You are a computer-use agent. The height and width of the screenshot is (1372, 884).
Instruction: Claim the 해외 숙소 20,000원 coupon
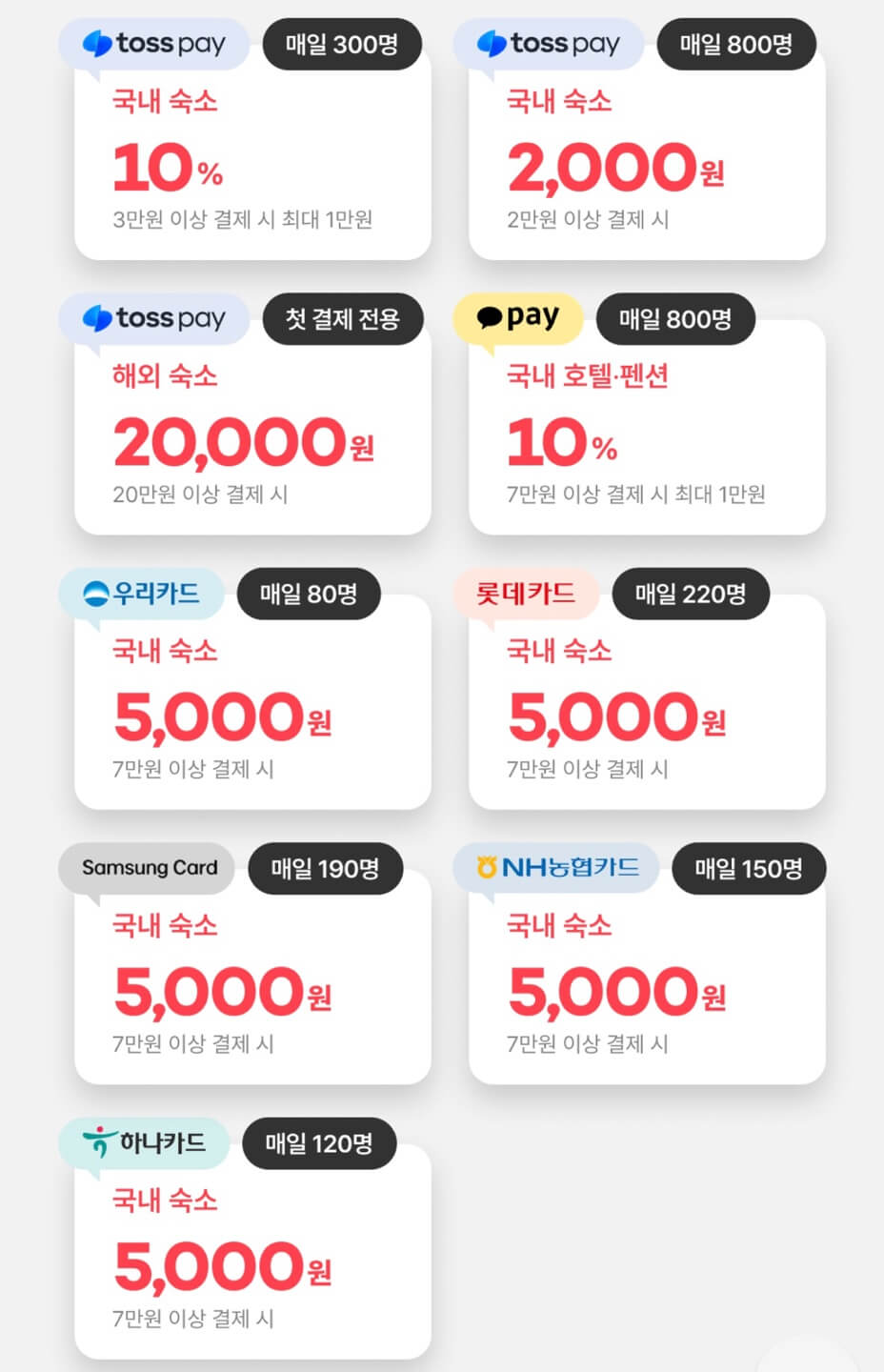[x=252, y=429]
